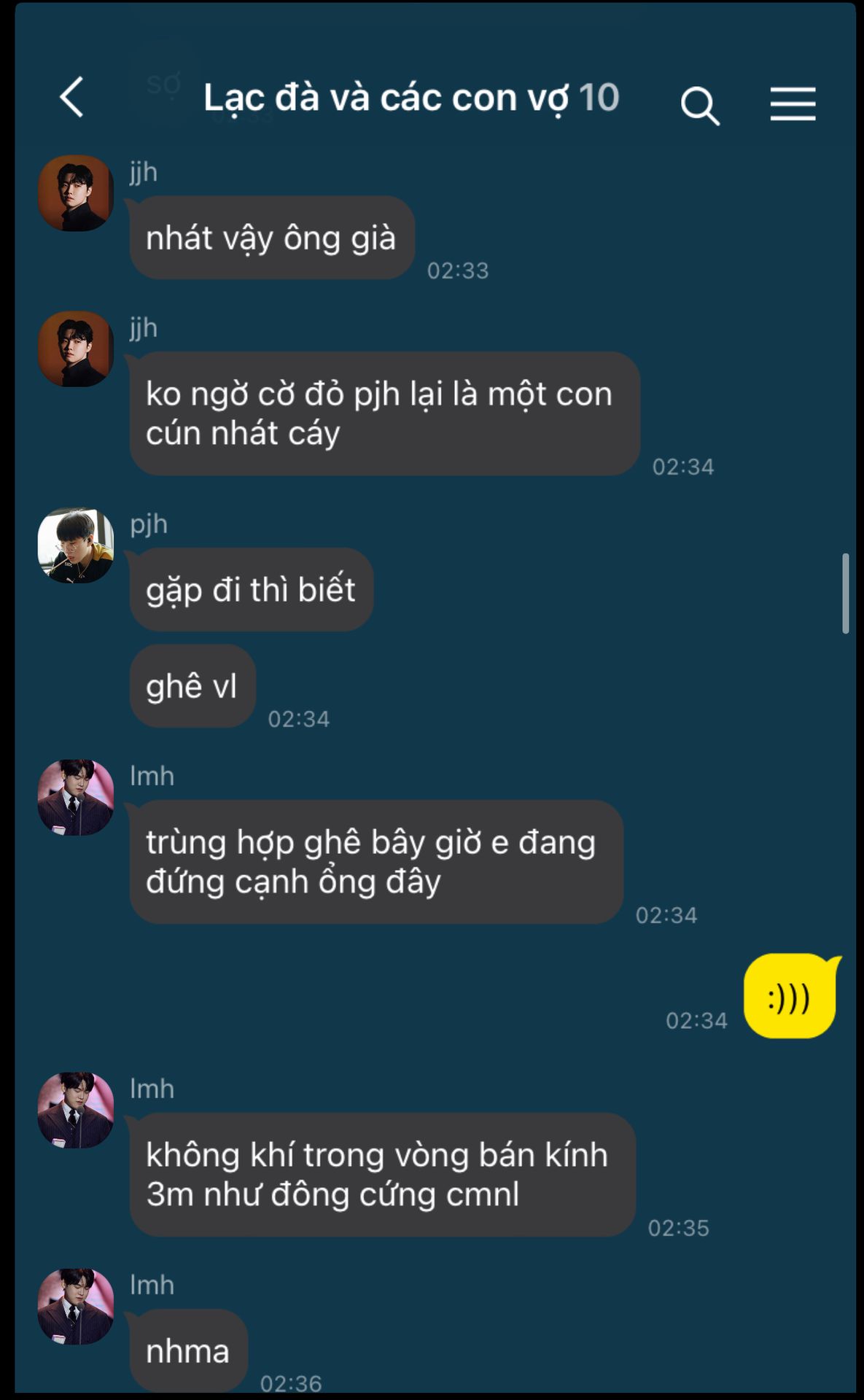Open the chat room hamburger menu

tap(793, 104)
